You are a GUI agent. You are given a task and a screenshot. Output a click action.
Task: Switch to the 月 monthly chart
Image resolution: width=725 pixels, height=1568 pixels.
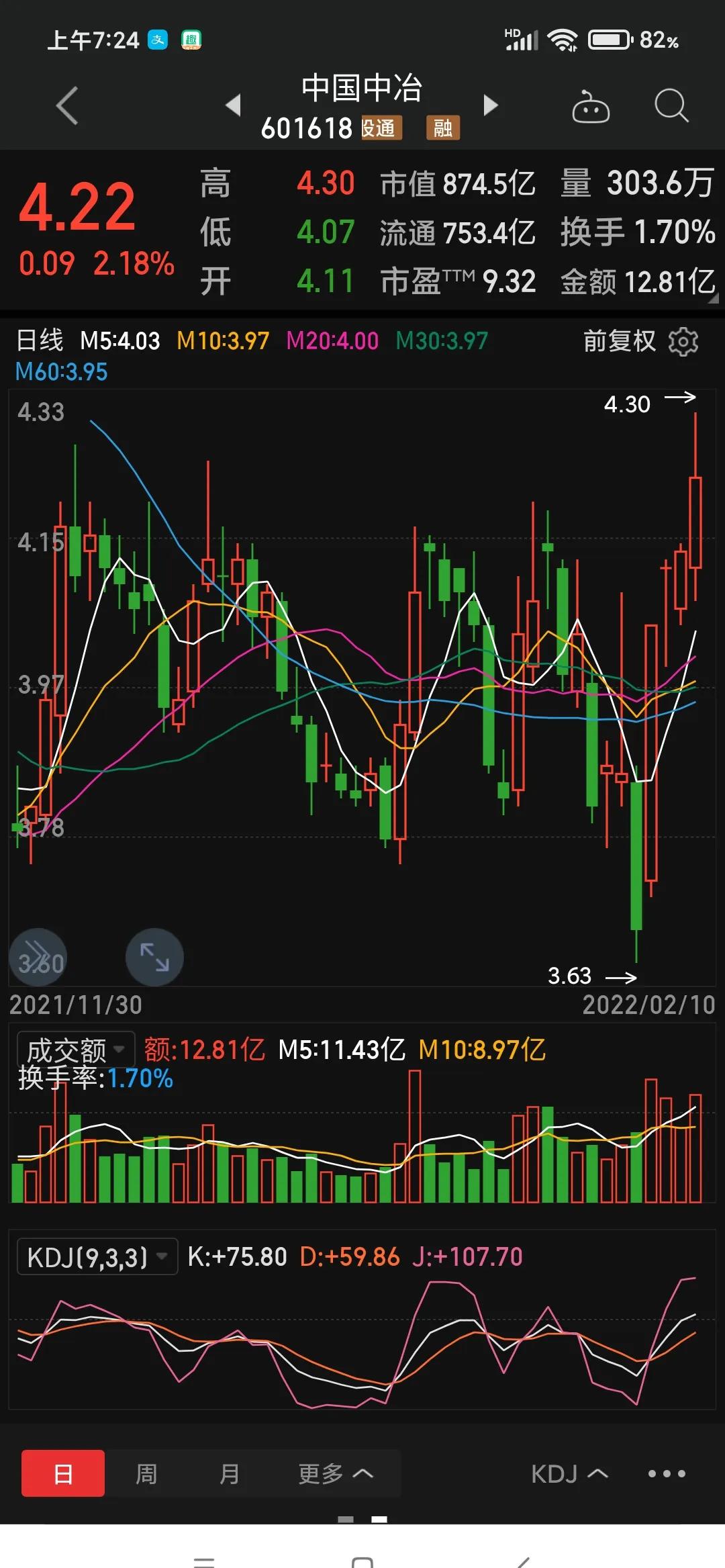click(x=230, y=1473)
